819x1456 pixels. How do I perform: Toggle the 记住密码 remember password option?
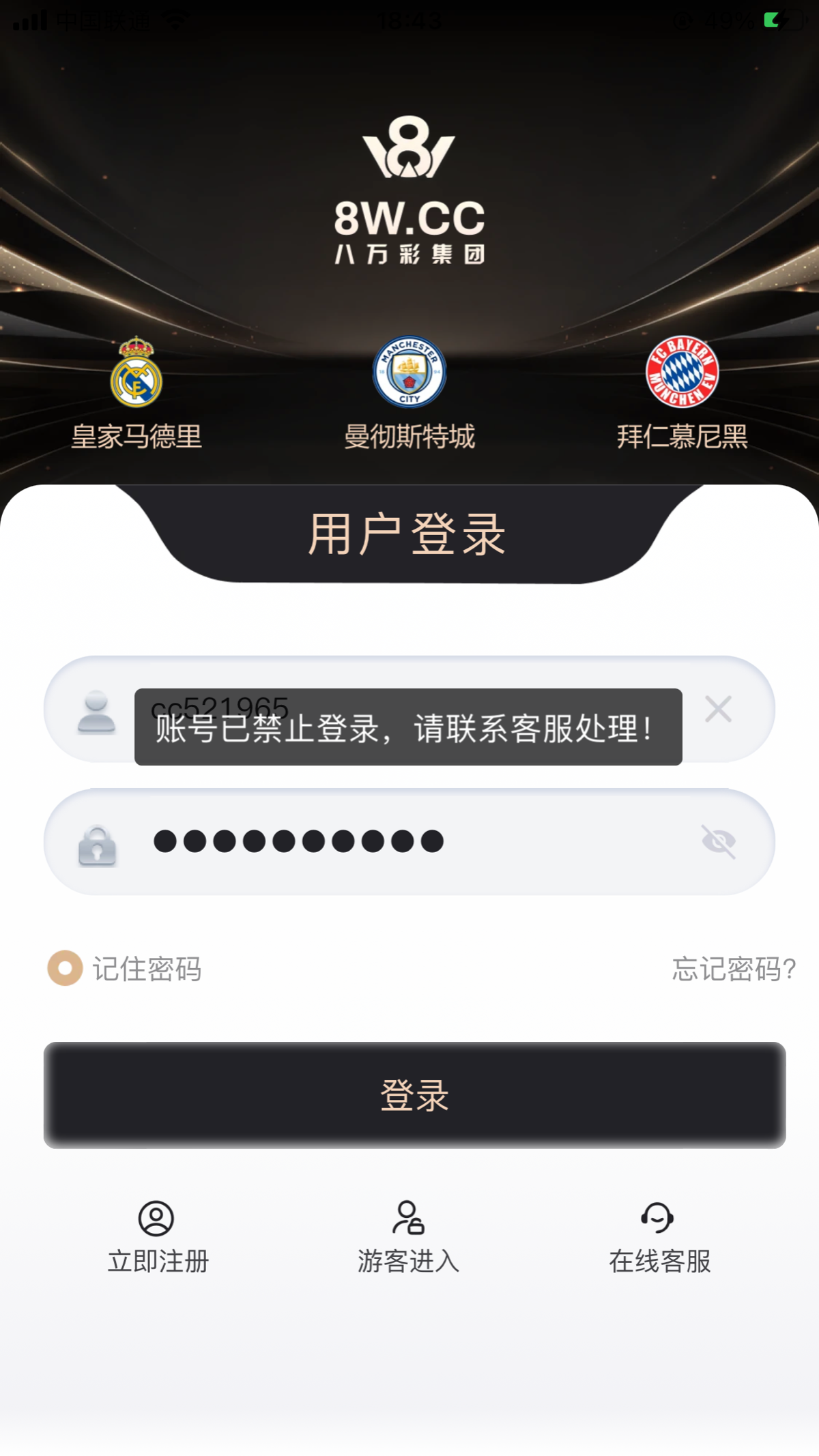click(66, 968)
